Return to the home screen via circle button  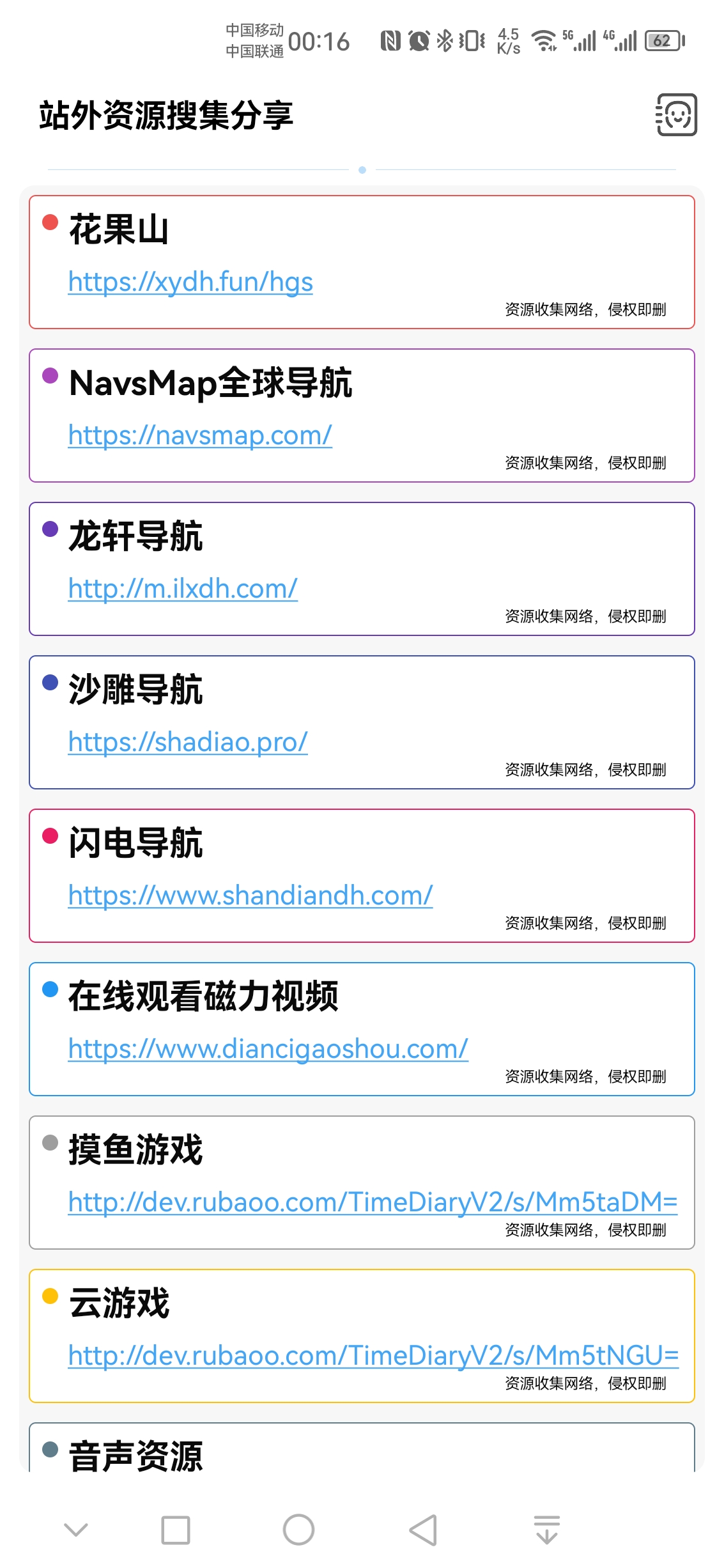298,1530
